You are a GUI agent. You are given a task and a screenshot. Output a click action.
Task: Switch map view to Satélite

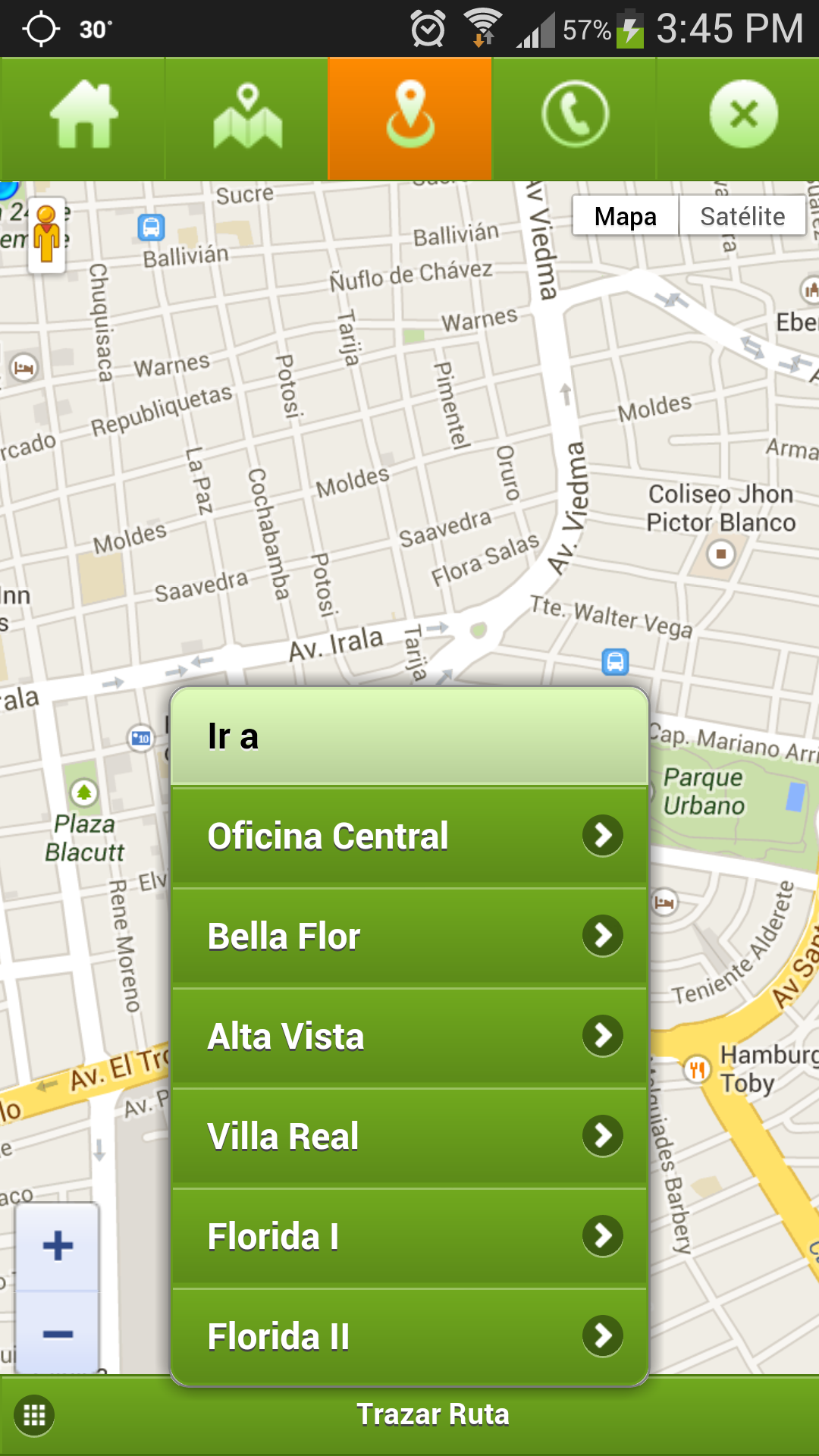pos(742,217)
